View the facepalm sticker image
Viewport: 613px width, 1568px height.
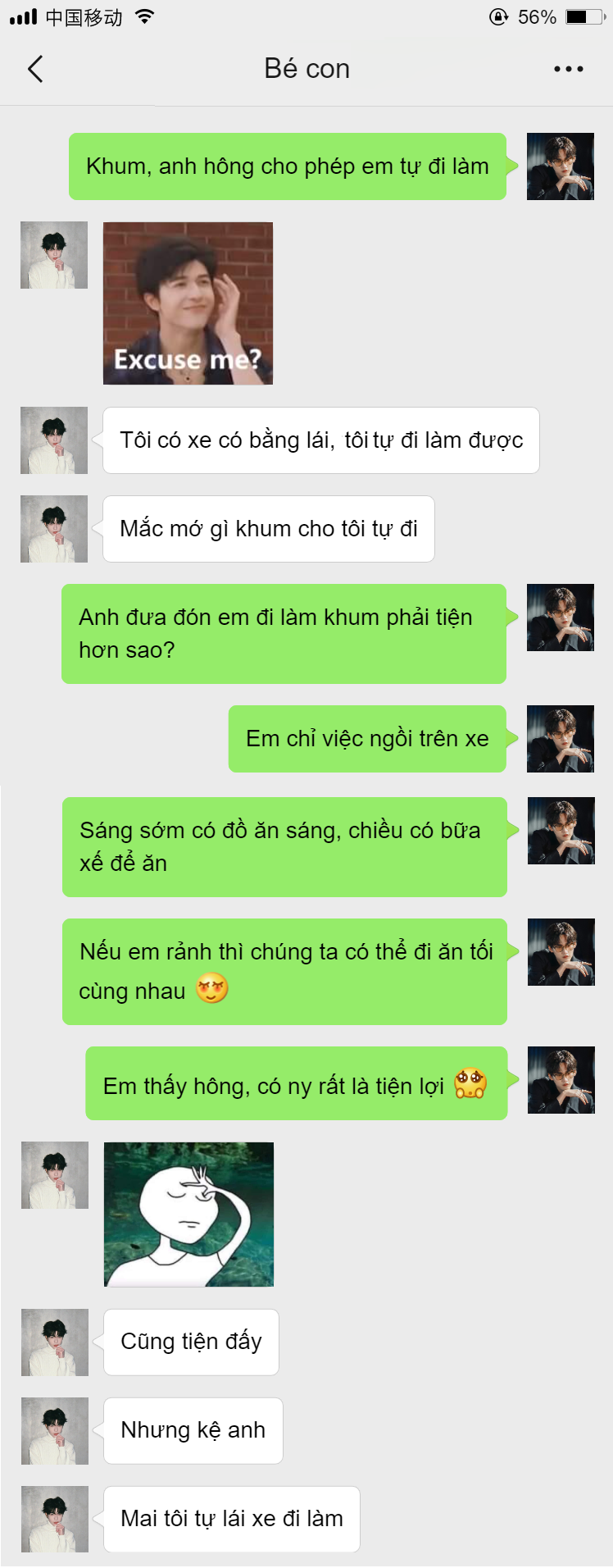(x=188, y=1214)
